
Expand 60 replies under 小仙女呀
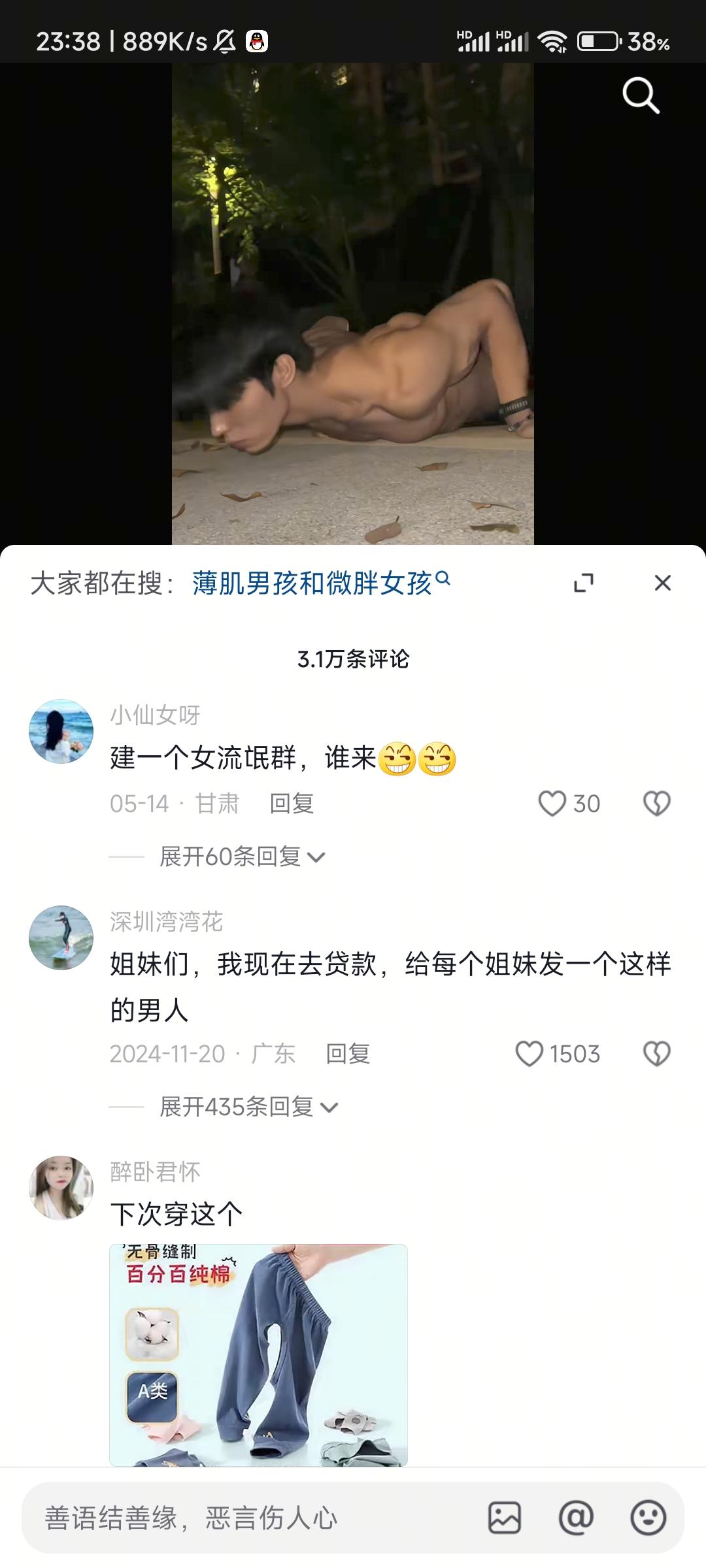tap(242, 857)
